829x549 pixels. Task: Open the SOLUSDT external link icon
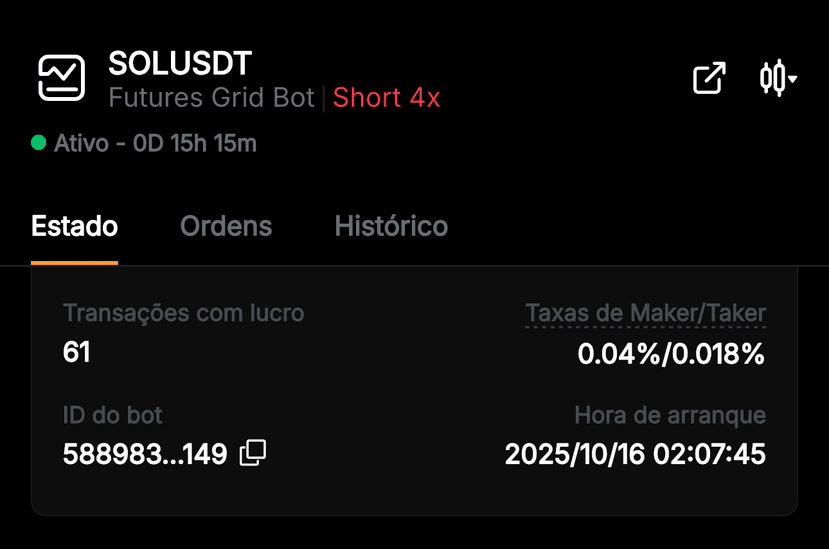click(x=709, y=79)
